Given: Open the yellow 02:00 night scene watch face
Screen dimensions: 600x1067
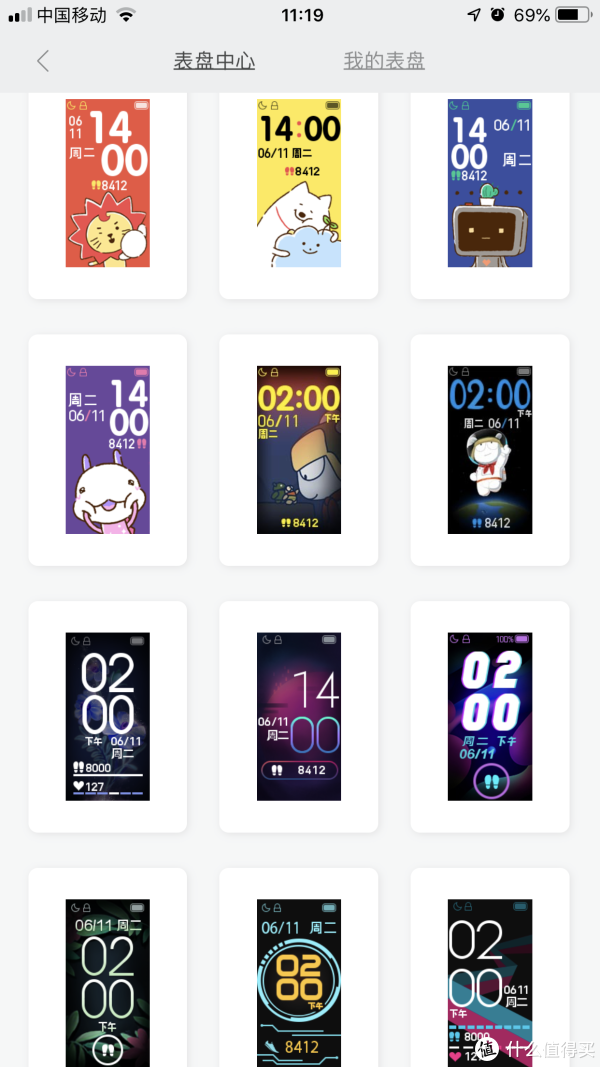Looking at the screenshot, I should pos(299,450).
